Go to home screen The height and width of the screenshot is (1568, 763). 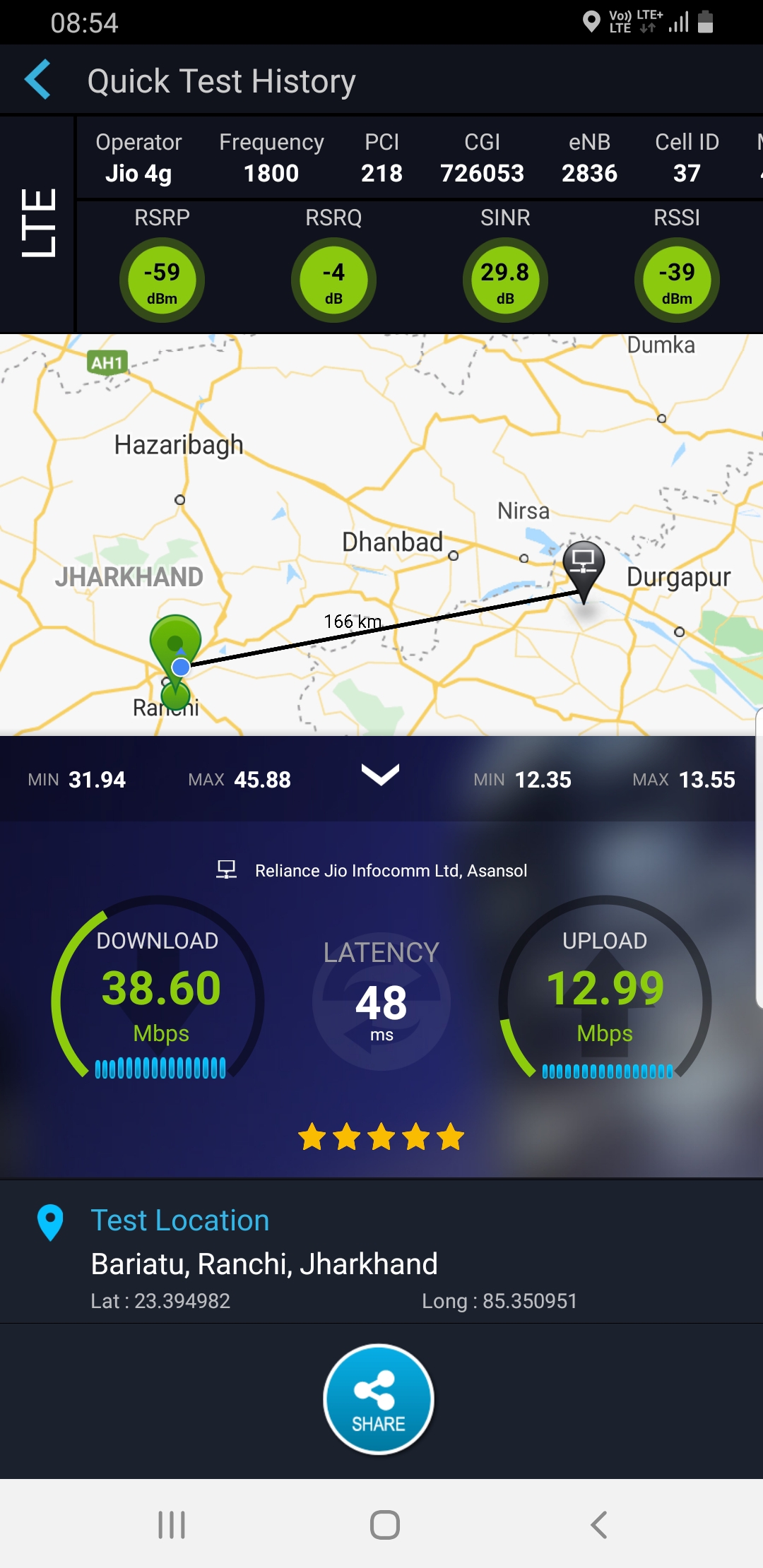coord(385,1524)
